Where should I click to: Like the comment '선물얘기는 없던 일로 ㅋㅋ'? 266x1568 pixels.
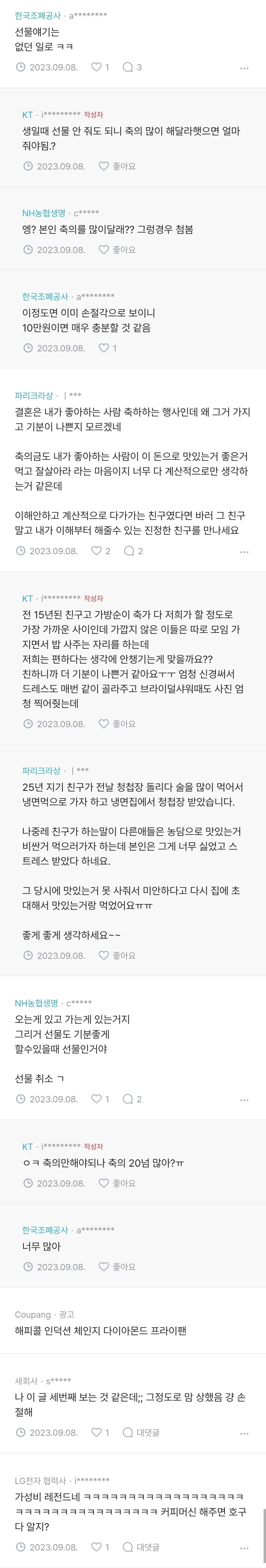pos(99,68)
